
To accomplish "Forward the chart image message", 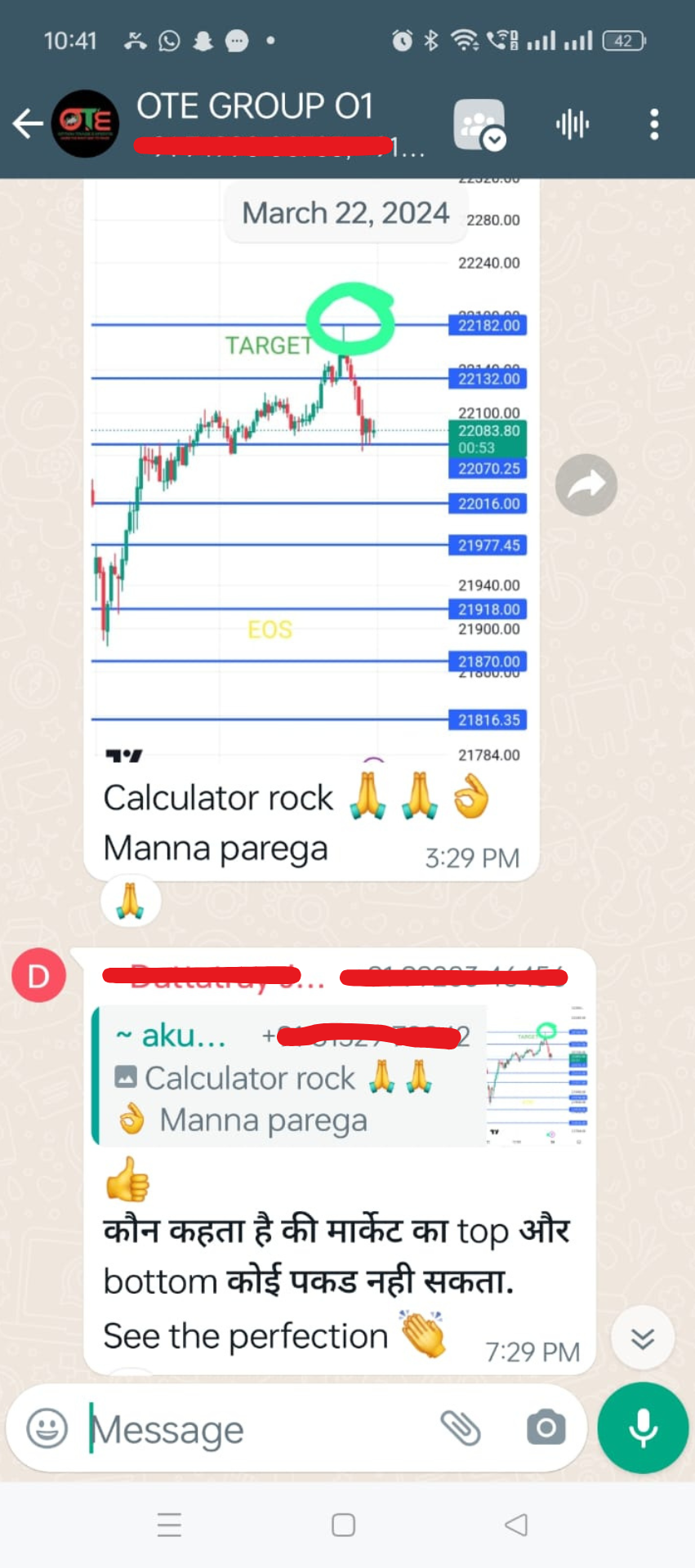I will pyautogui.click(x=586, y=485).
